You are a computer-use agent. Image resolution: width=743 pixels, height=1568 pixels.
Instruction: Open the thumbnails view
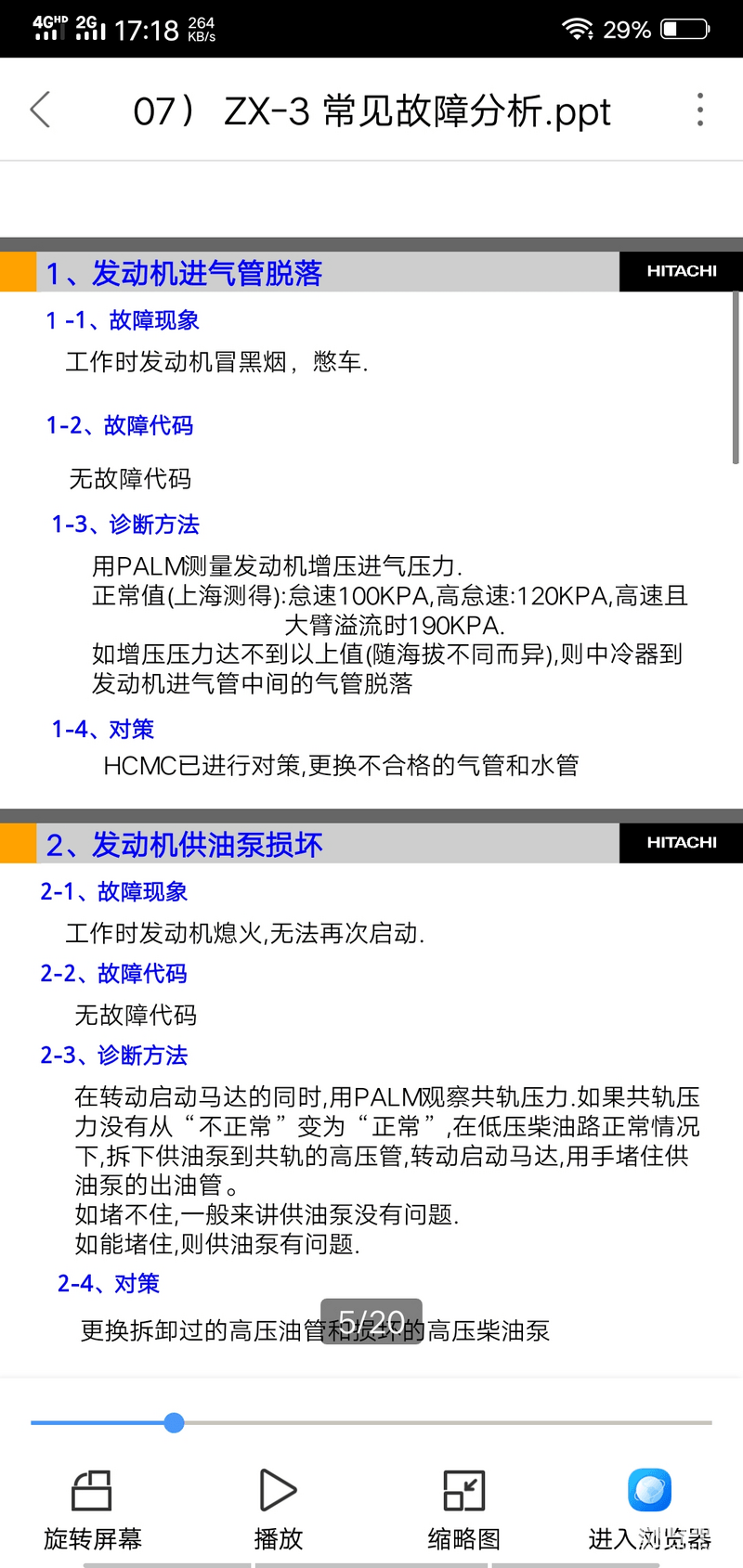(463, 1510)
